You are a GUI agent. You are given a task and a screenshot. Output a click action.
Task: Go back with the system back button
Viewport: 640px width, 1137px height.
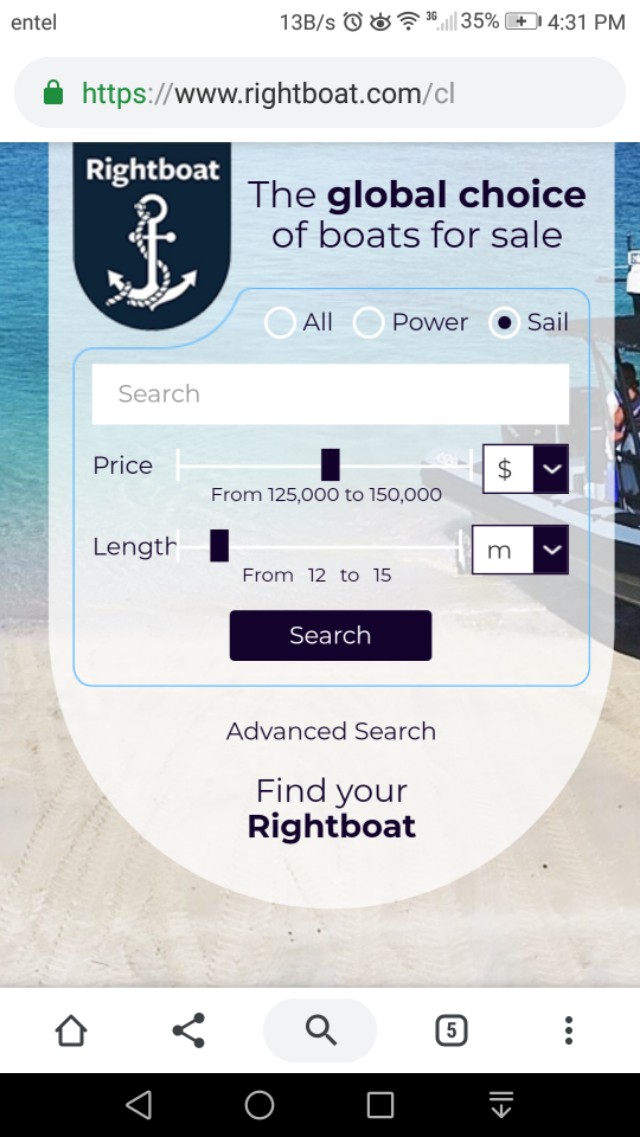(x=139, y=1105)
